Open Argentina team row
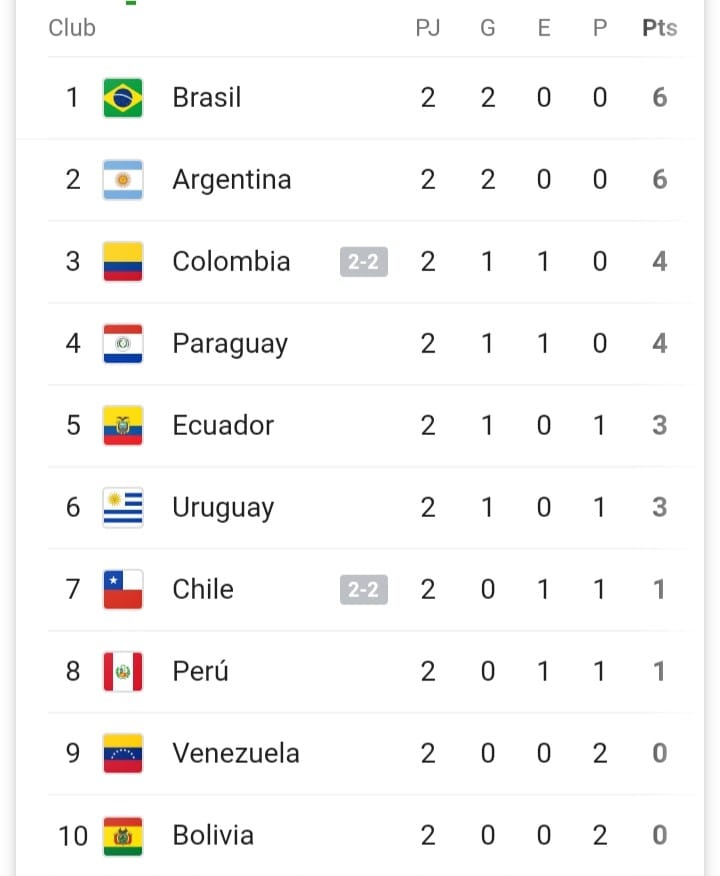Image resolution: width=720 pixels, height=876 pixels. [x=360, y=180]
